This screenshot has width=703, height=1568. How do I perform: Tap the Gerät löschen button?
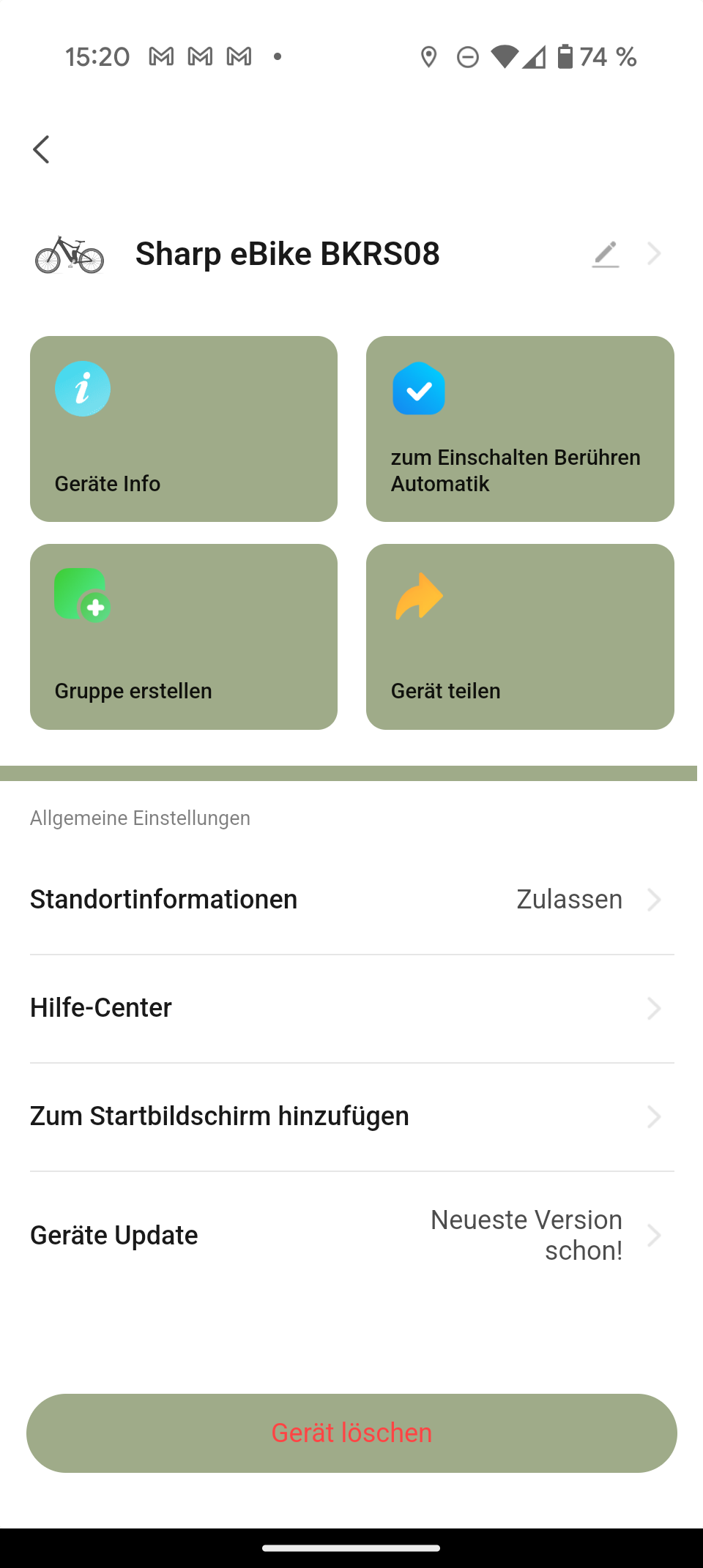click(x=351, y=1433)
